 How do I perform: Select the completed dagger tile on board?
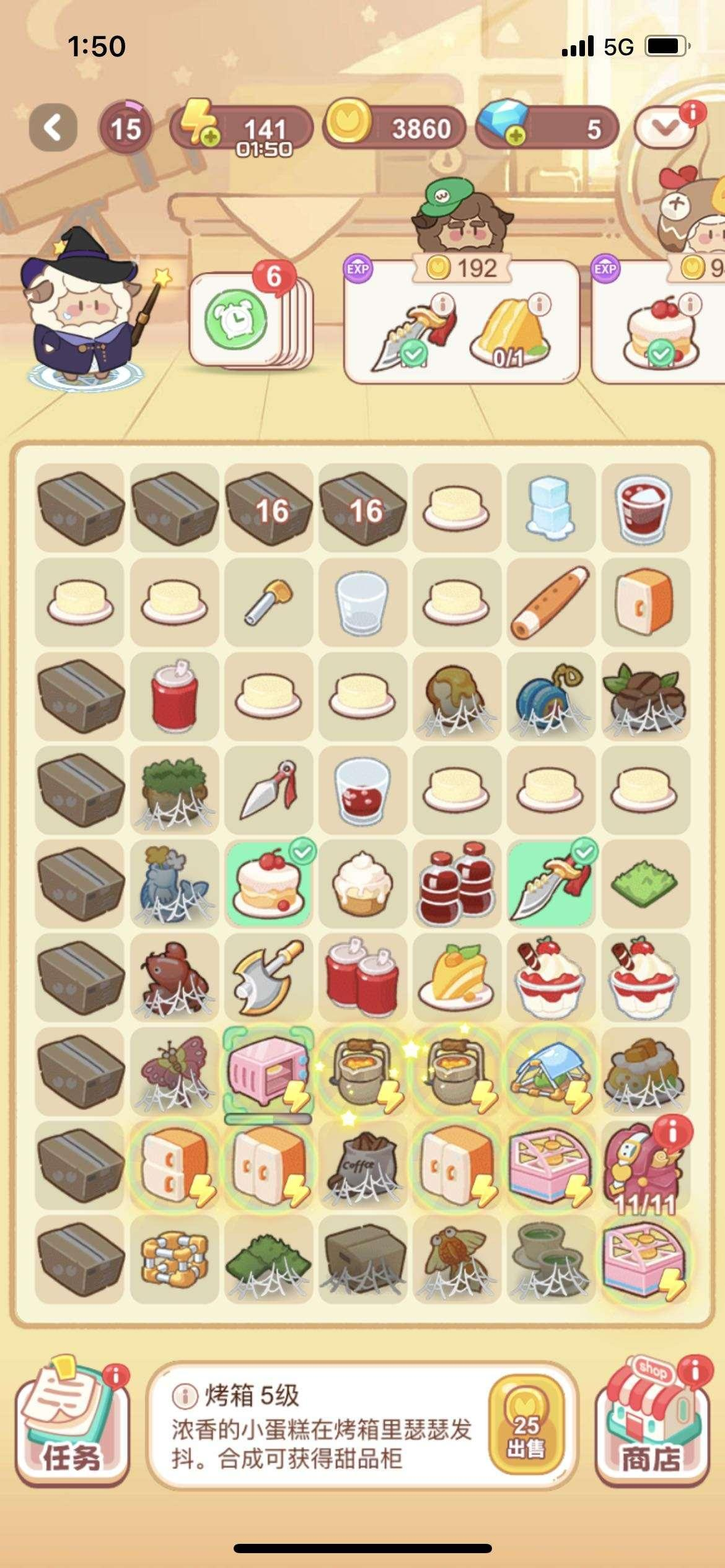550,884
